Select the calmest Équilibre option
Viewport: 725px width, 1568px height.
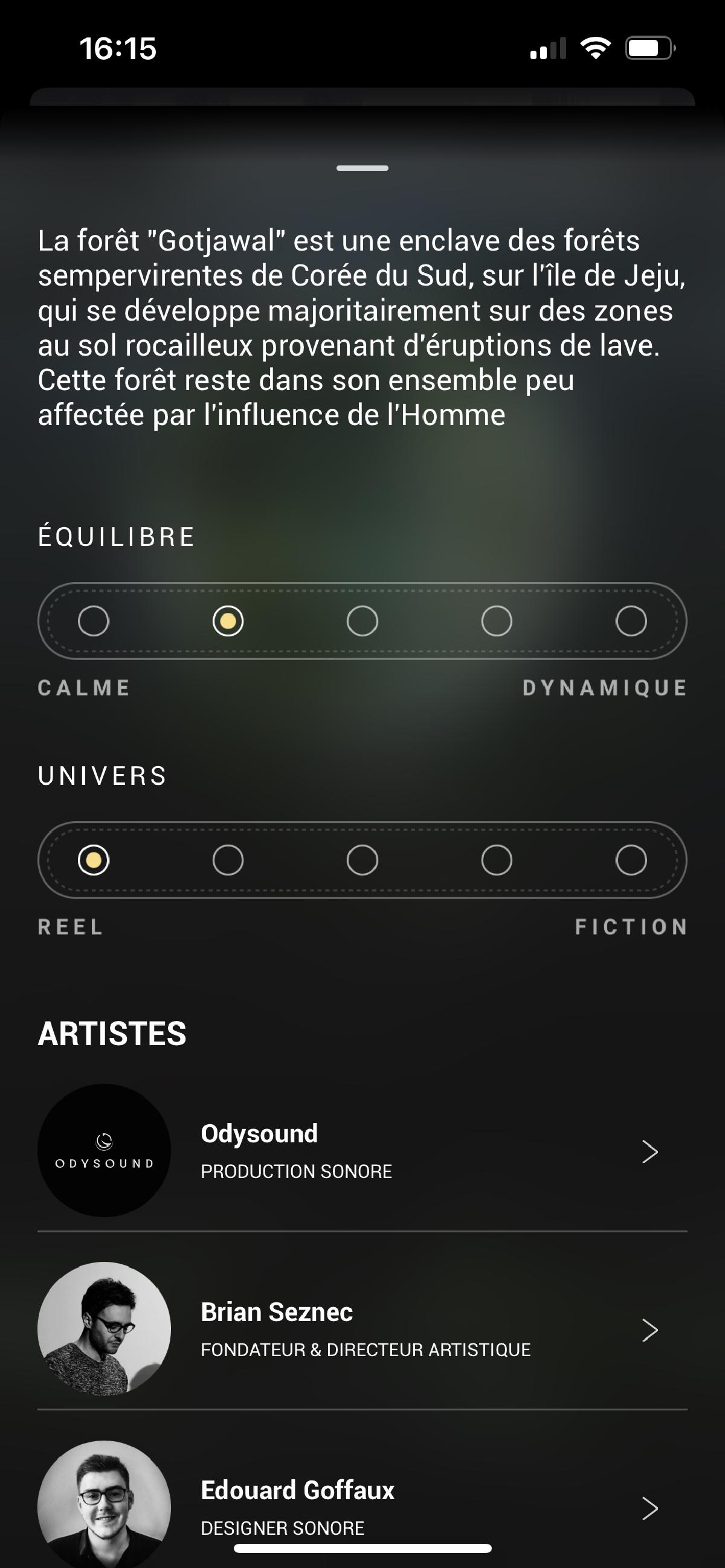tap(94, 621)
